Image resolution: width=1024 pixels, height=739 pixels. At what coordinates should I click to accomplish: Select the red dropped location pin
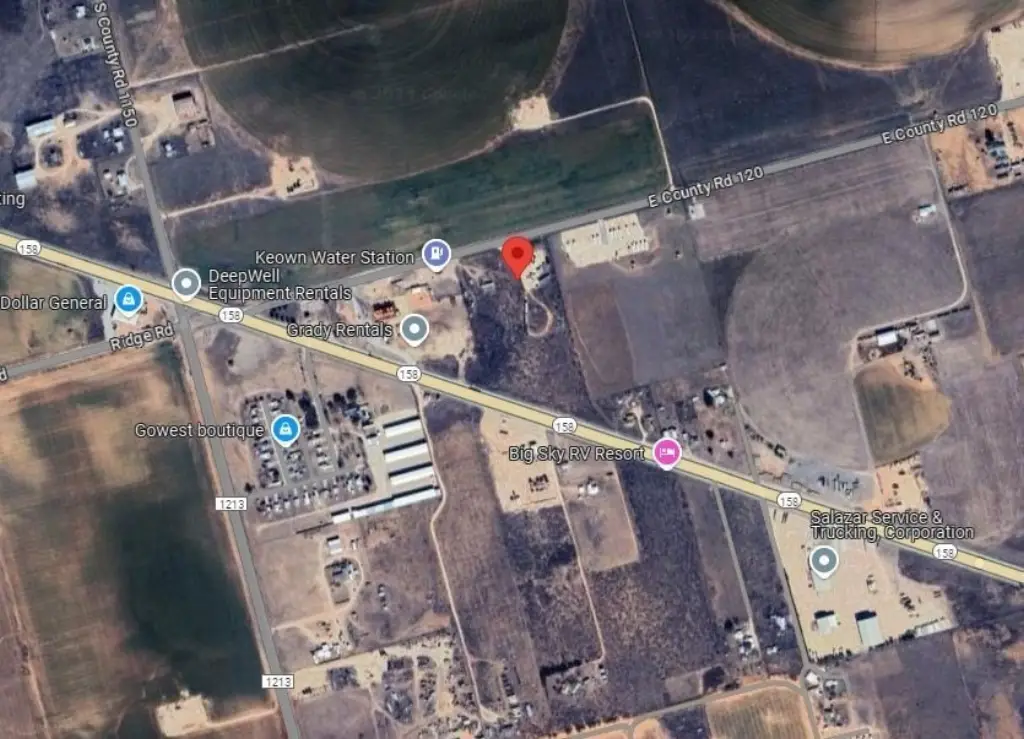coord(516,256)
